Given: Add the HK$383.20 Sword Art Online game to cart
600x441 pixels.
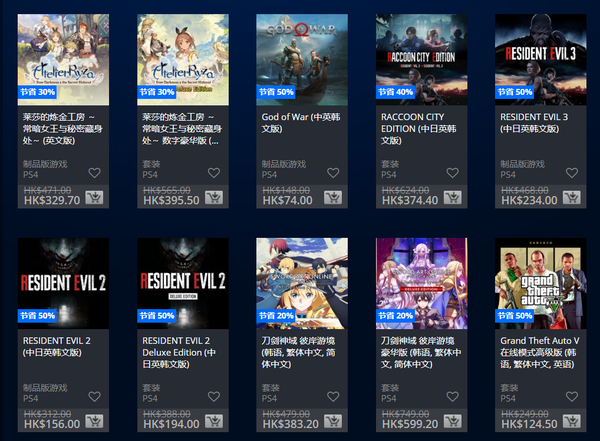Looking at the screenshot, I should pos(332,423).
